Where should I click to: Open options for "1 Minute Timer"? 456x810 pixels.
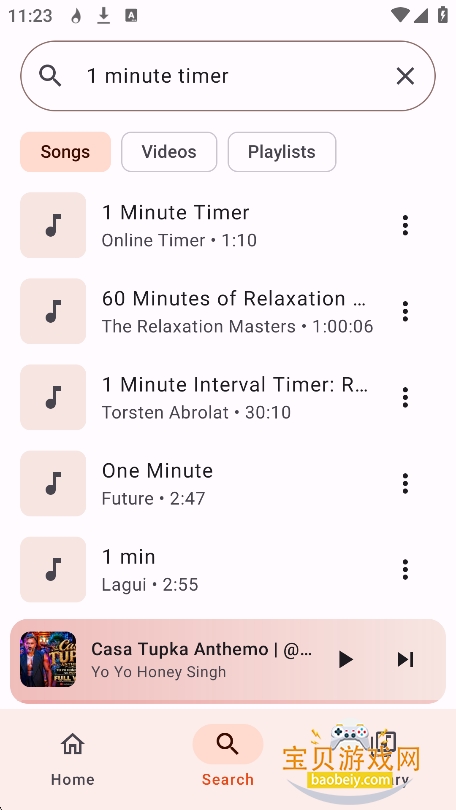click(x=405, y=225)
